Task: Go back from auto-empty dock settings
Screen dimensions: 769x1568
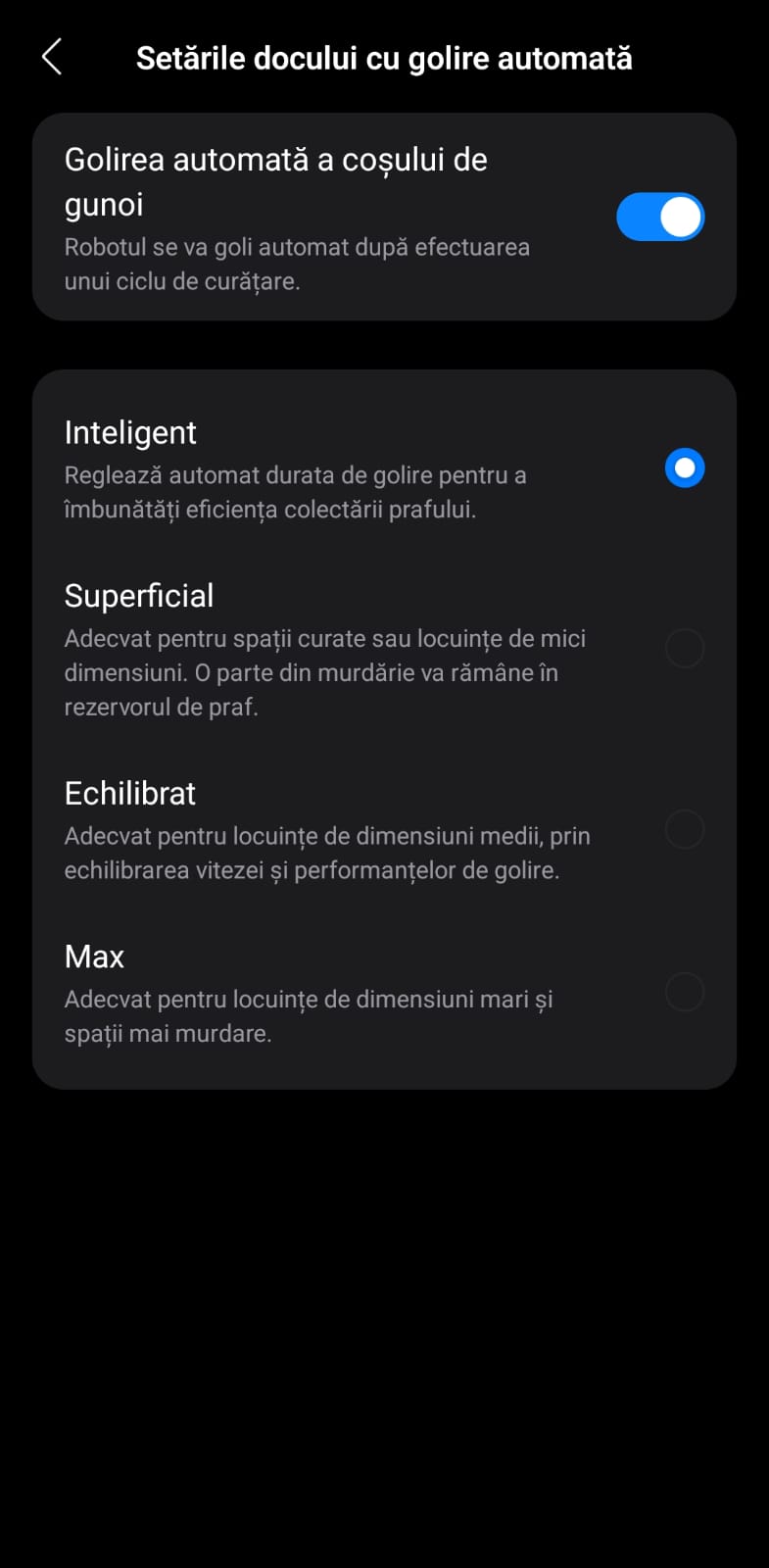Action: coord(53,58)
